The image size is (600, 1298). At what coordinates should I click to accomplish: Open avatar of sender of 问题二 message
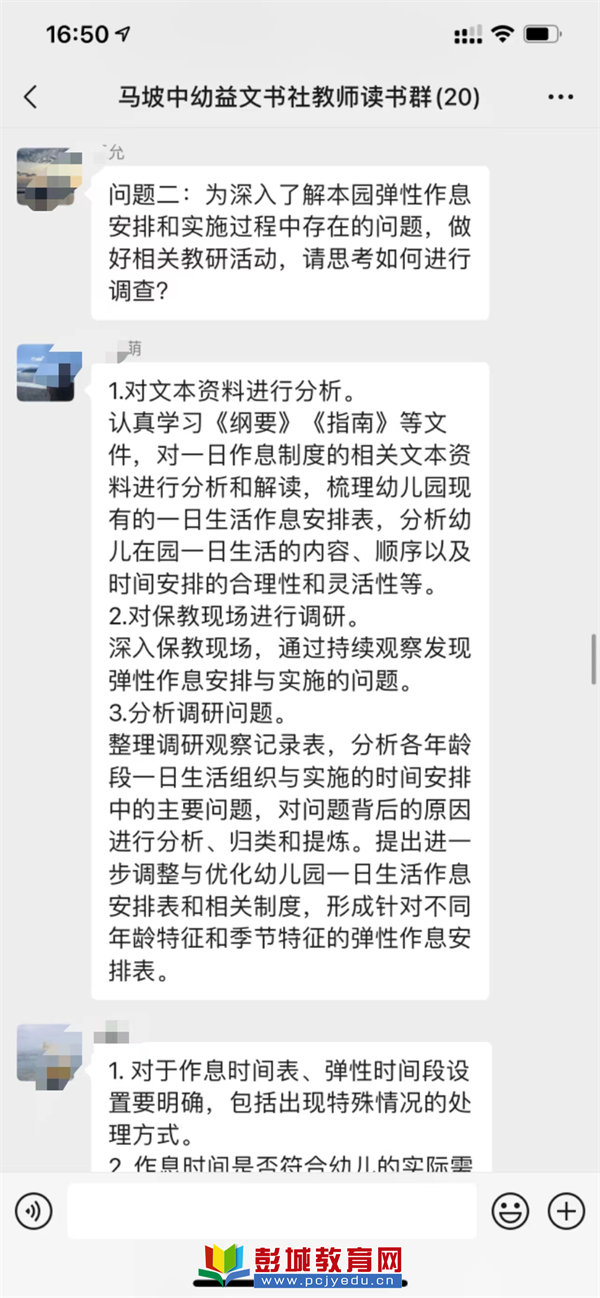[x=49, y=177]
